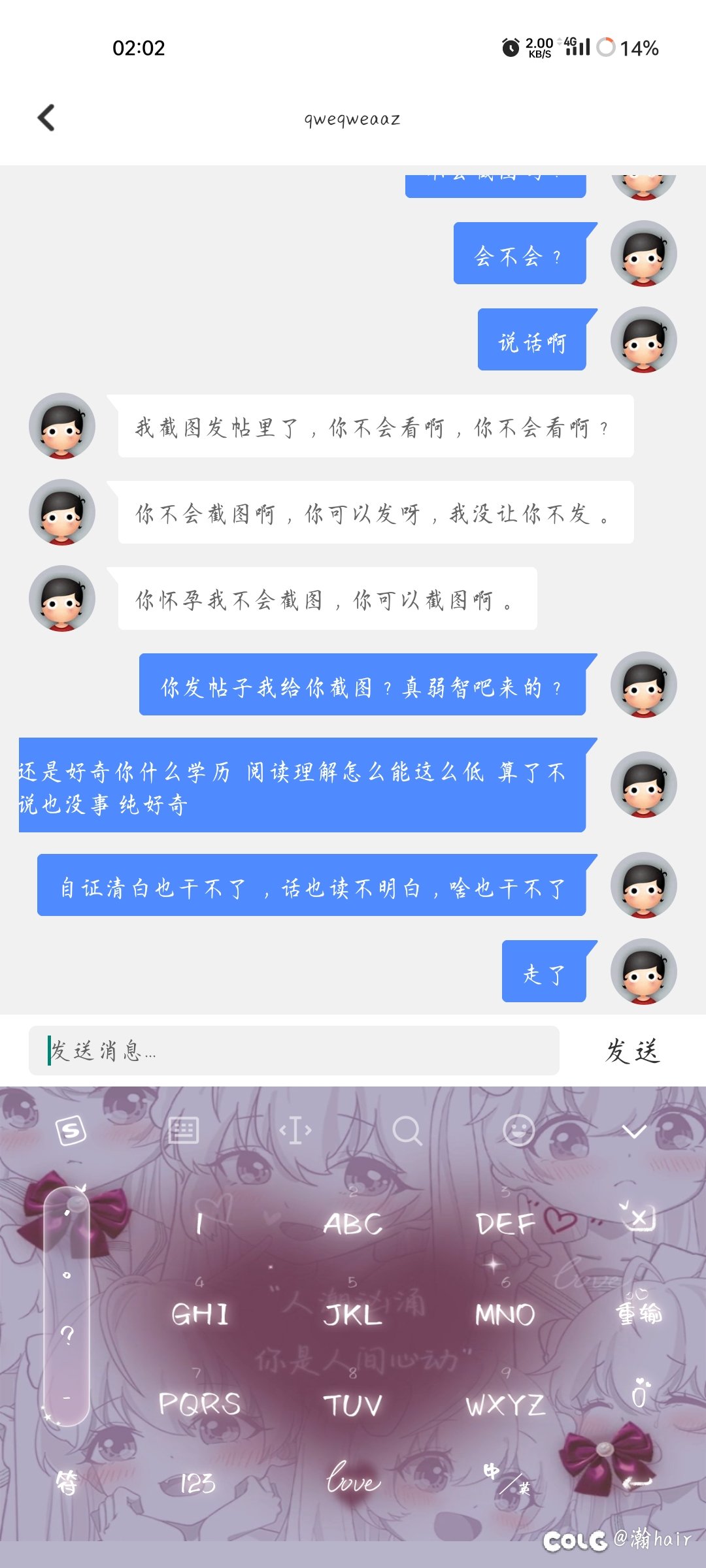Switch to the 符 symbols keyboard

pos(67,1482)
